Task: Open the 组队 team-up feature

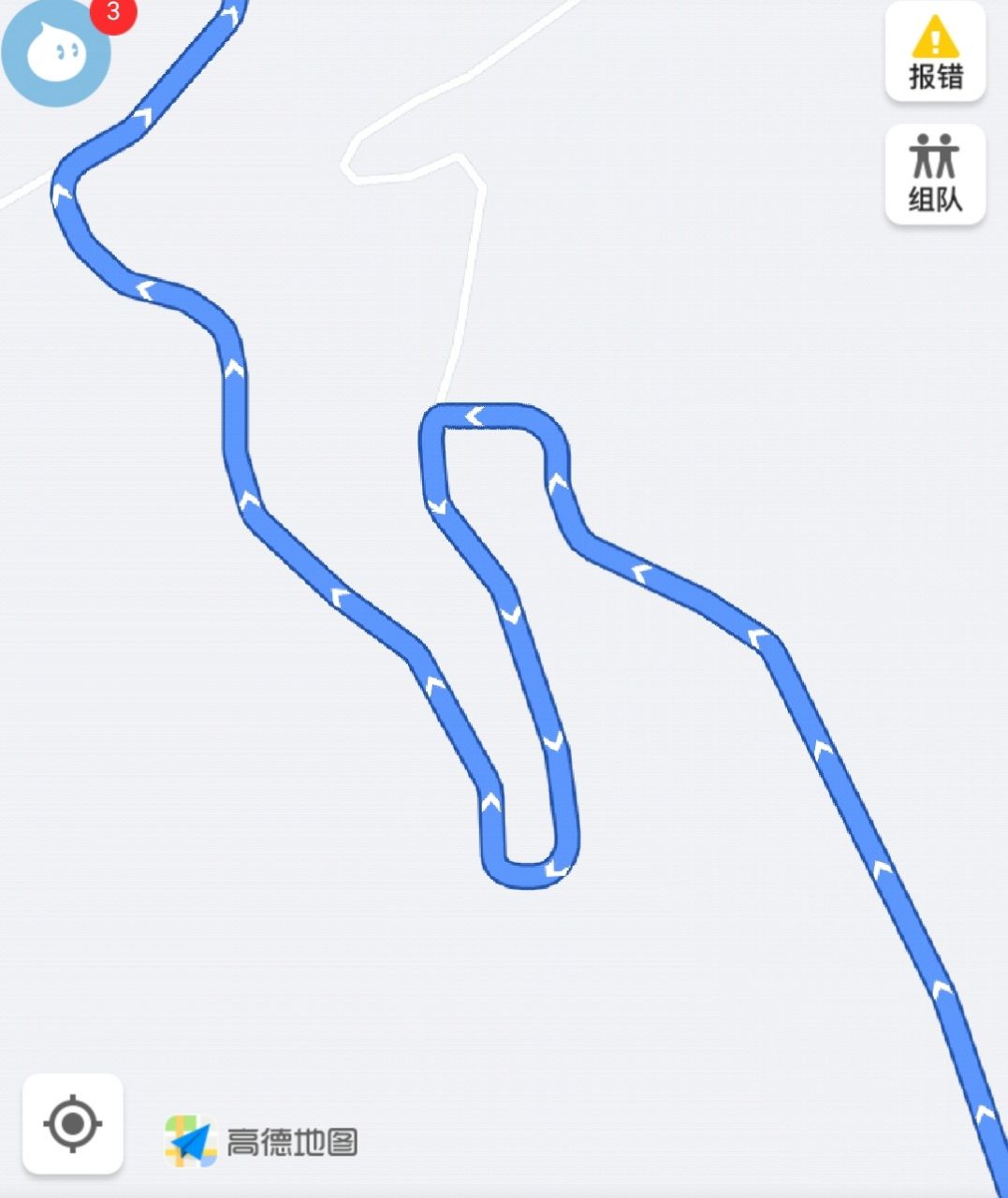Action: click(x=935, y=174)
